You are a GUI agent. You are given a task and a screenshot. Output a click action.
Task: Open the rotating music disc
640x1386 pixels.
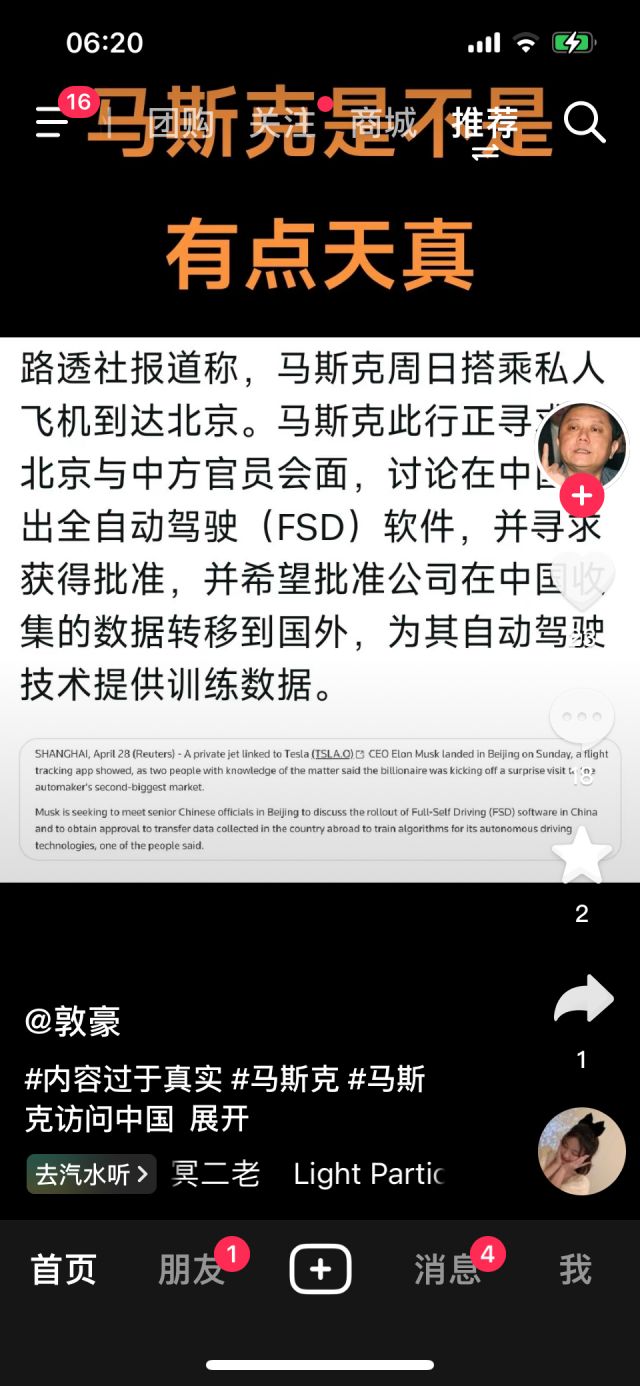tap(582, 1151)
